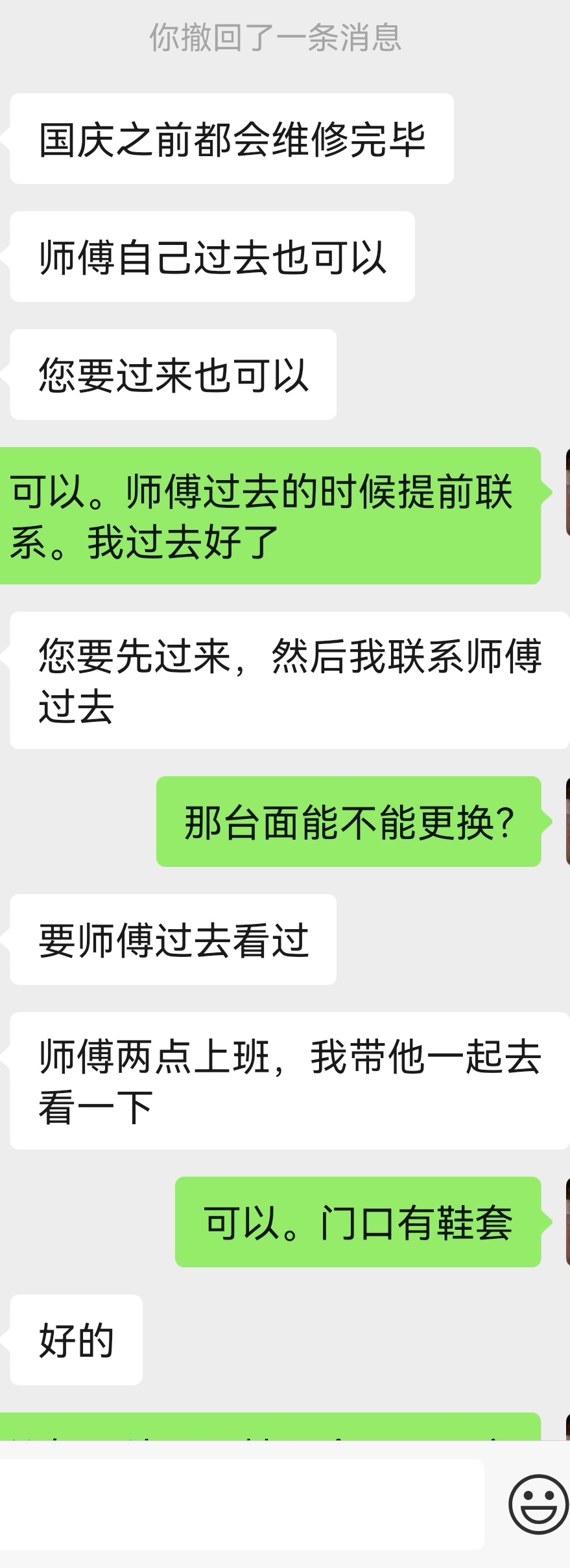The image size is (570, 1568).
Task: Tap the message input field
Action: click(x=241, y=1504)
